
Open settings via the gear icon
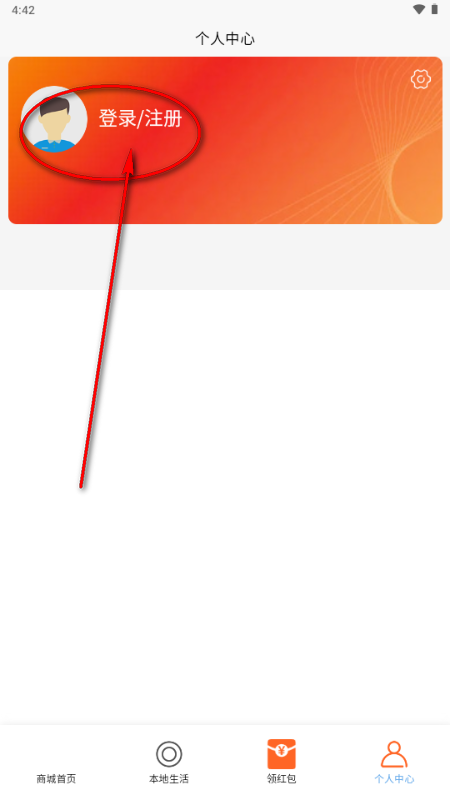pyautogui.click(x=421, y=79)
